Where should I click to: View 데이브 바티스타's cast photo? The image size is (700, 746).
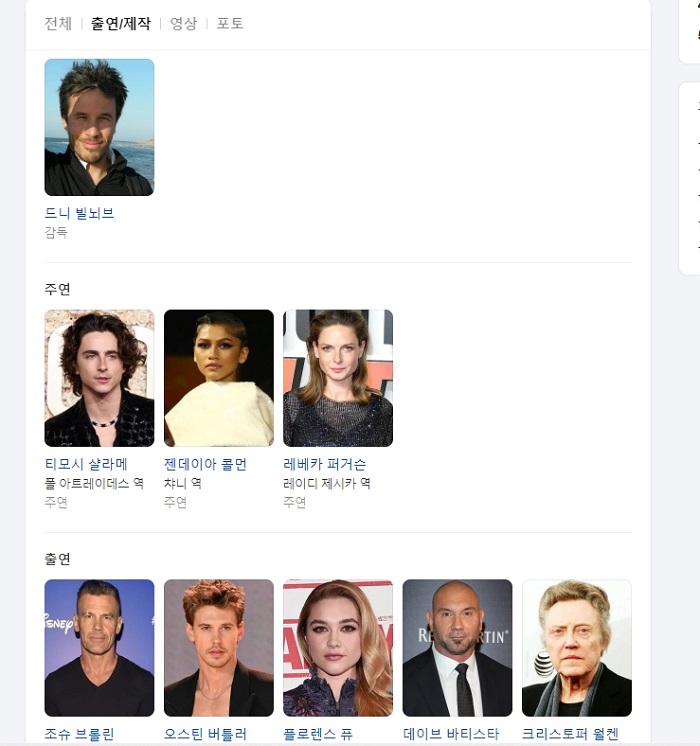457,648
